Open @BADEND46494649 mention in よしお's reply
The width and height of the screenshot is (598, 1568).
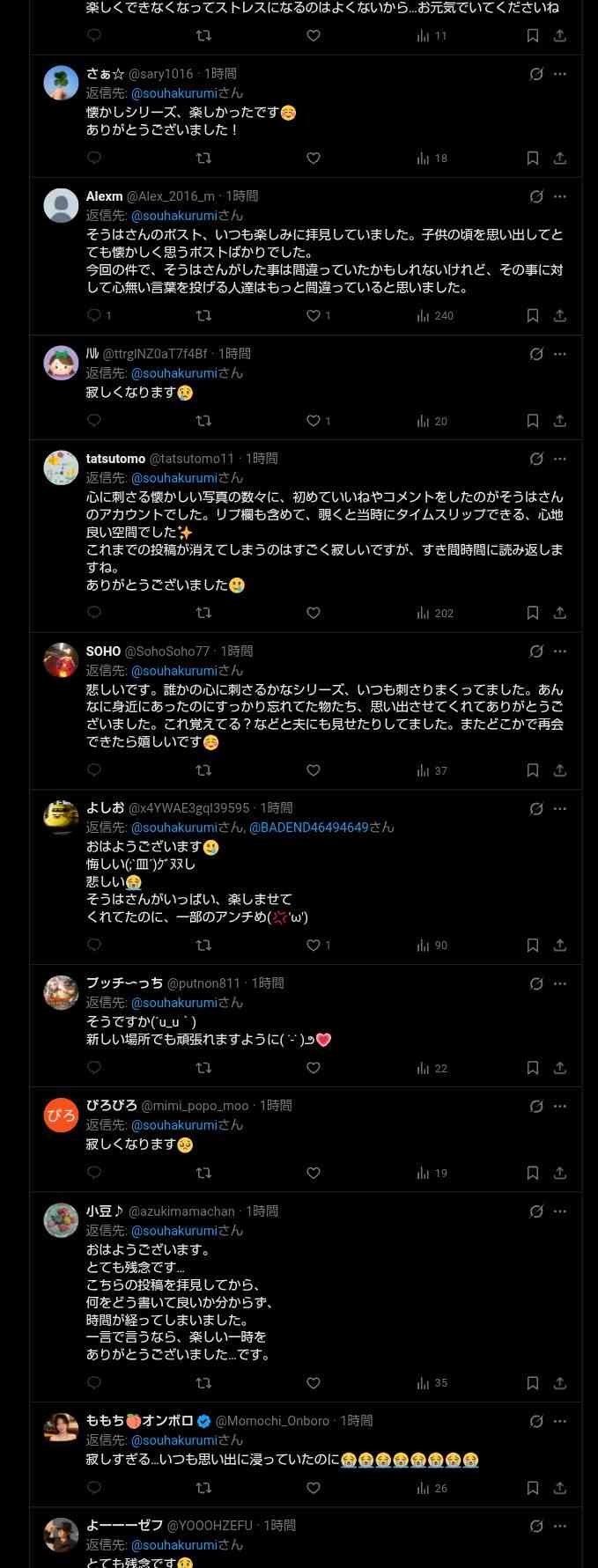(x=308, y=828)
